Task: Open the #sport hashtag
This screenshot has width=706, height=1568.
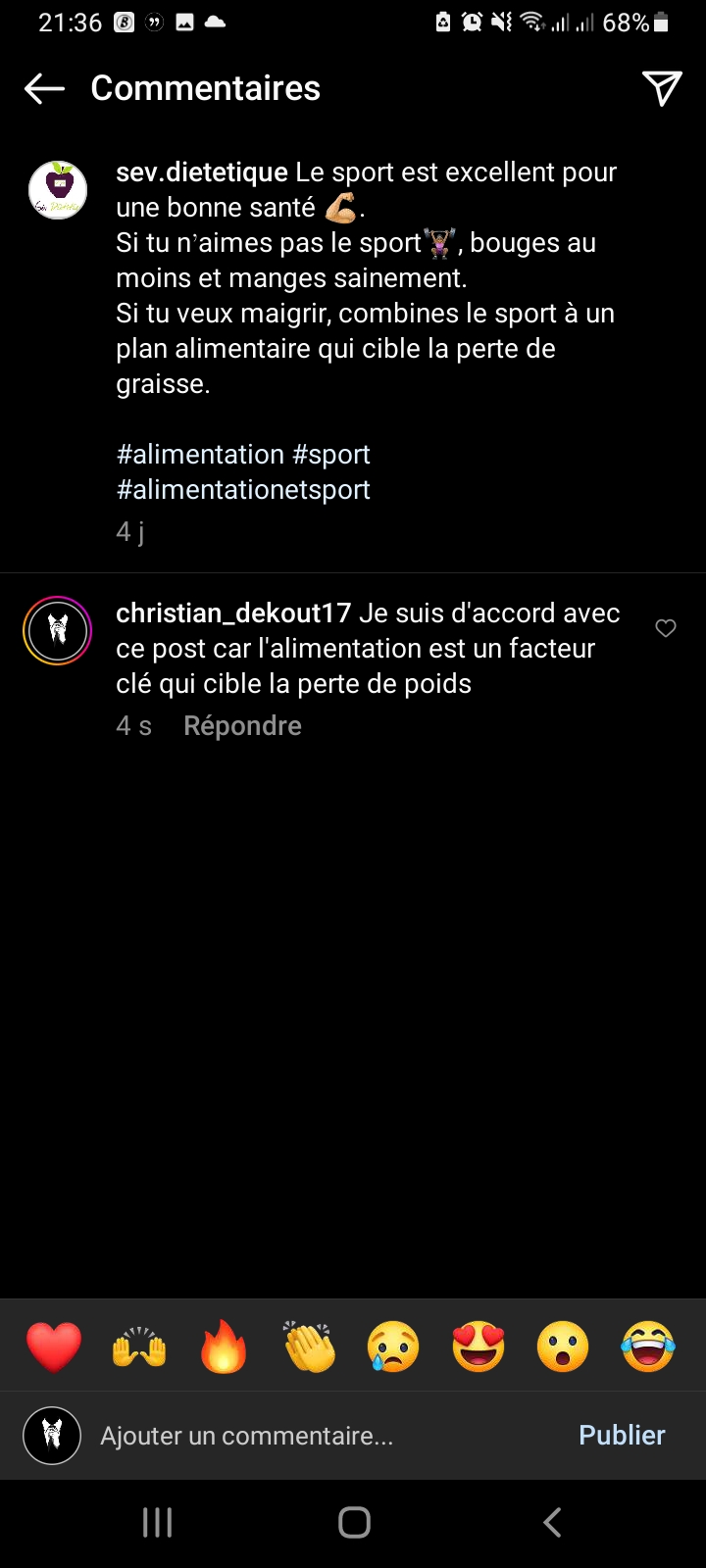Action: [x=331, y=455]
